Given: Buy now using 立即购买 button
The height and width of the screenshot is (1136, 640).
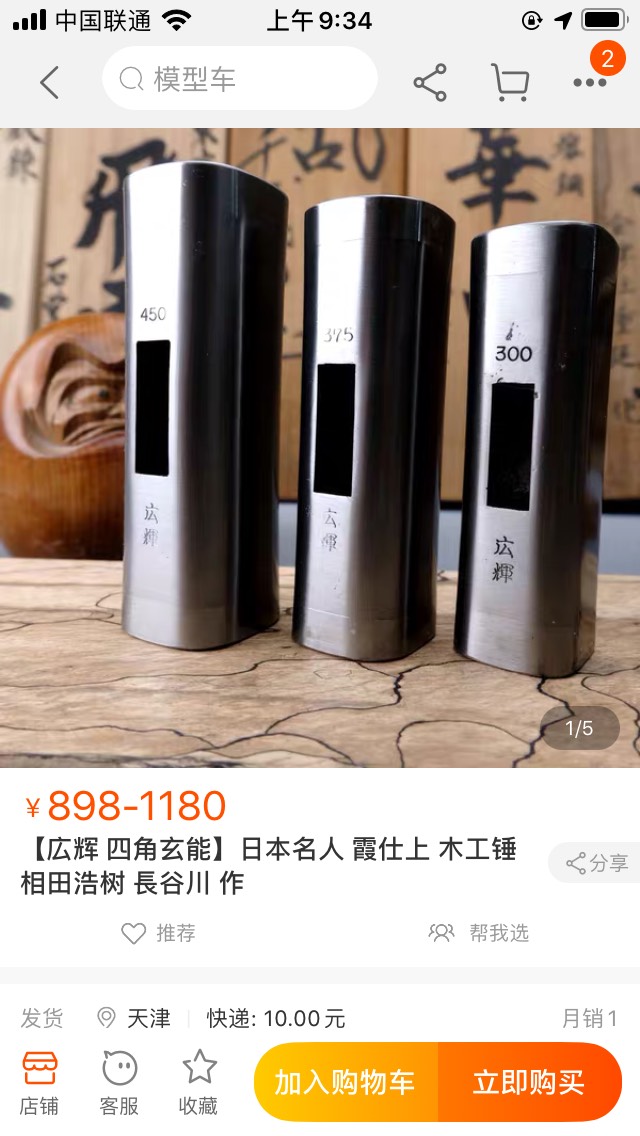Looking at the screenshot, I should (531, 1082).
